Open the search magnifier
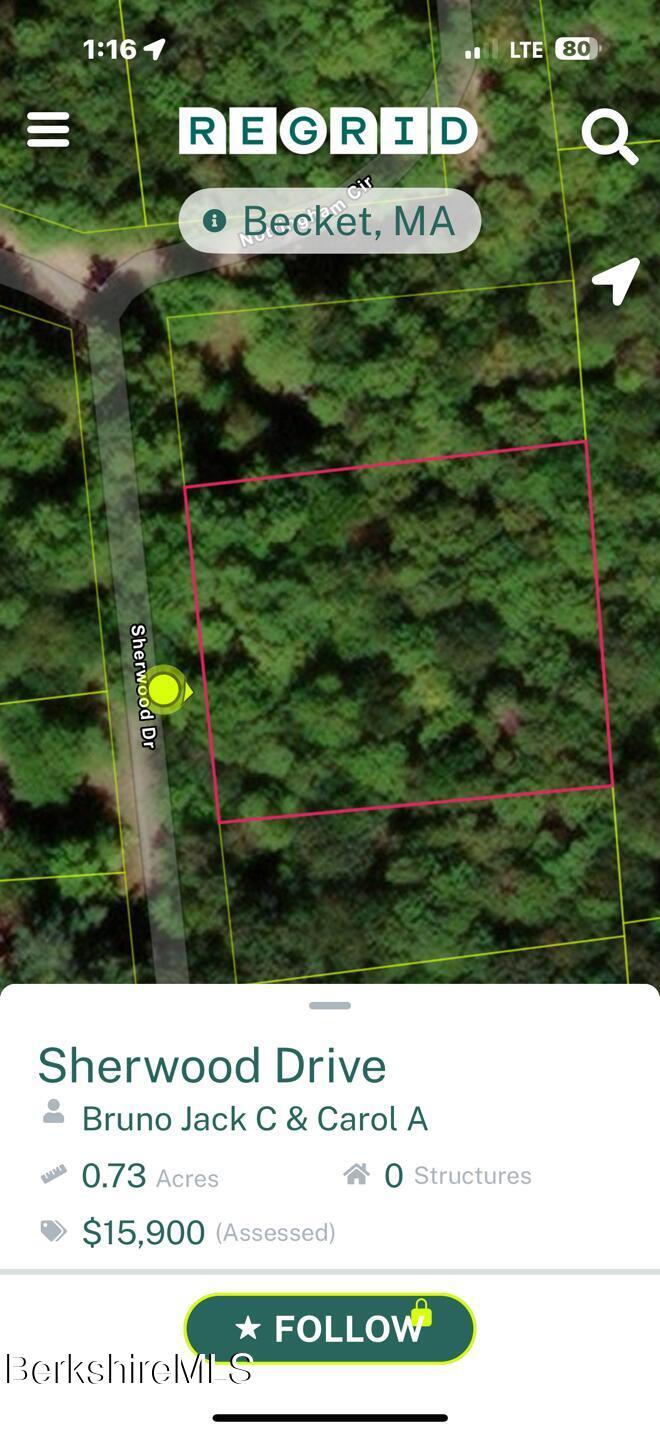The height and width of the screenshot is (1434, 660). click(x=609, y=135)
